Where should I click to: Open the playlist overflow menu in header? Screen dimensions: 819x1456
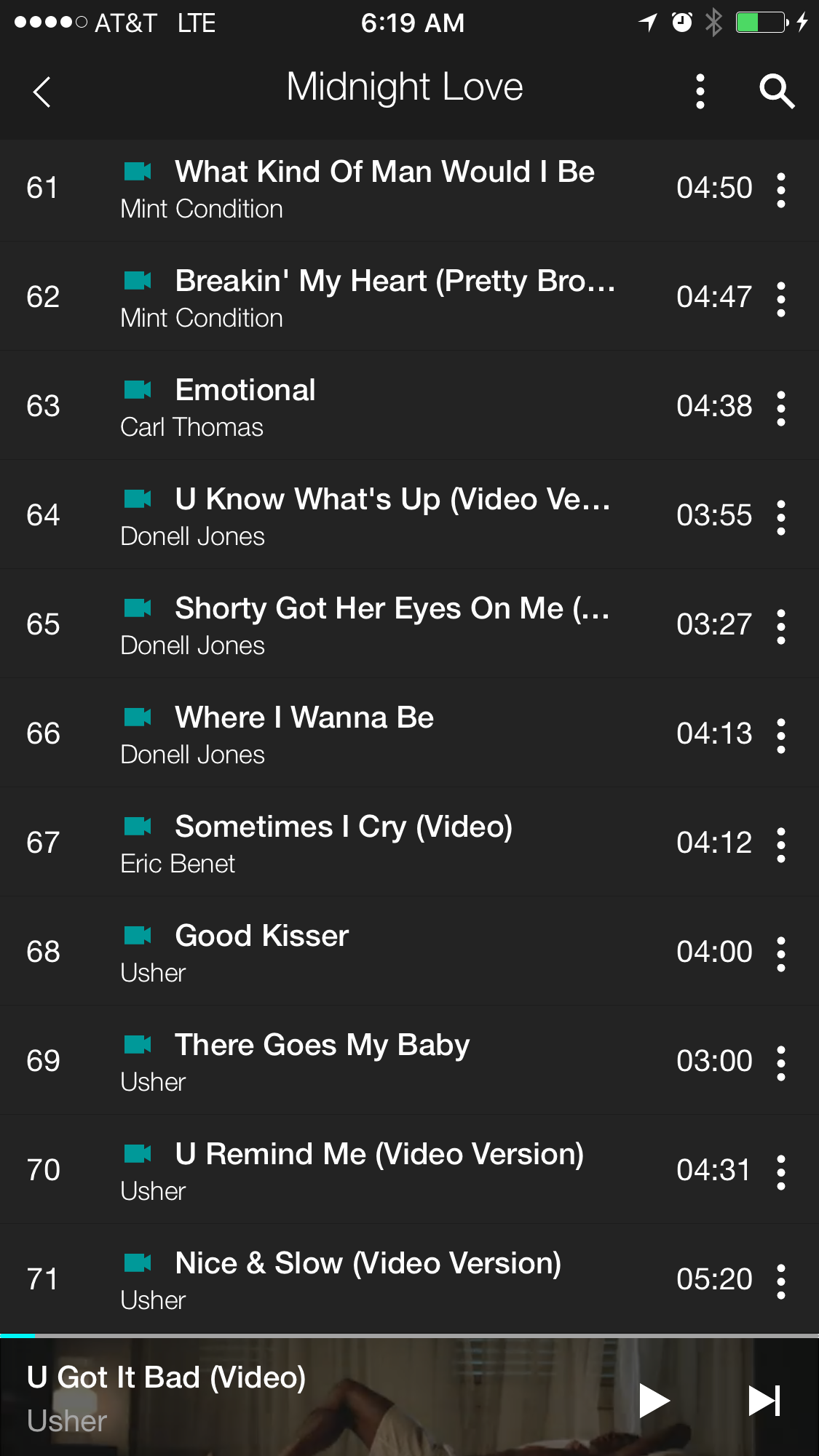(x=700, y=92)
